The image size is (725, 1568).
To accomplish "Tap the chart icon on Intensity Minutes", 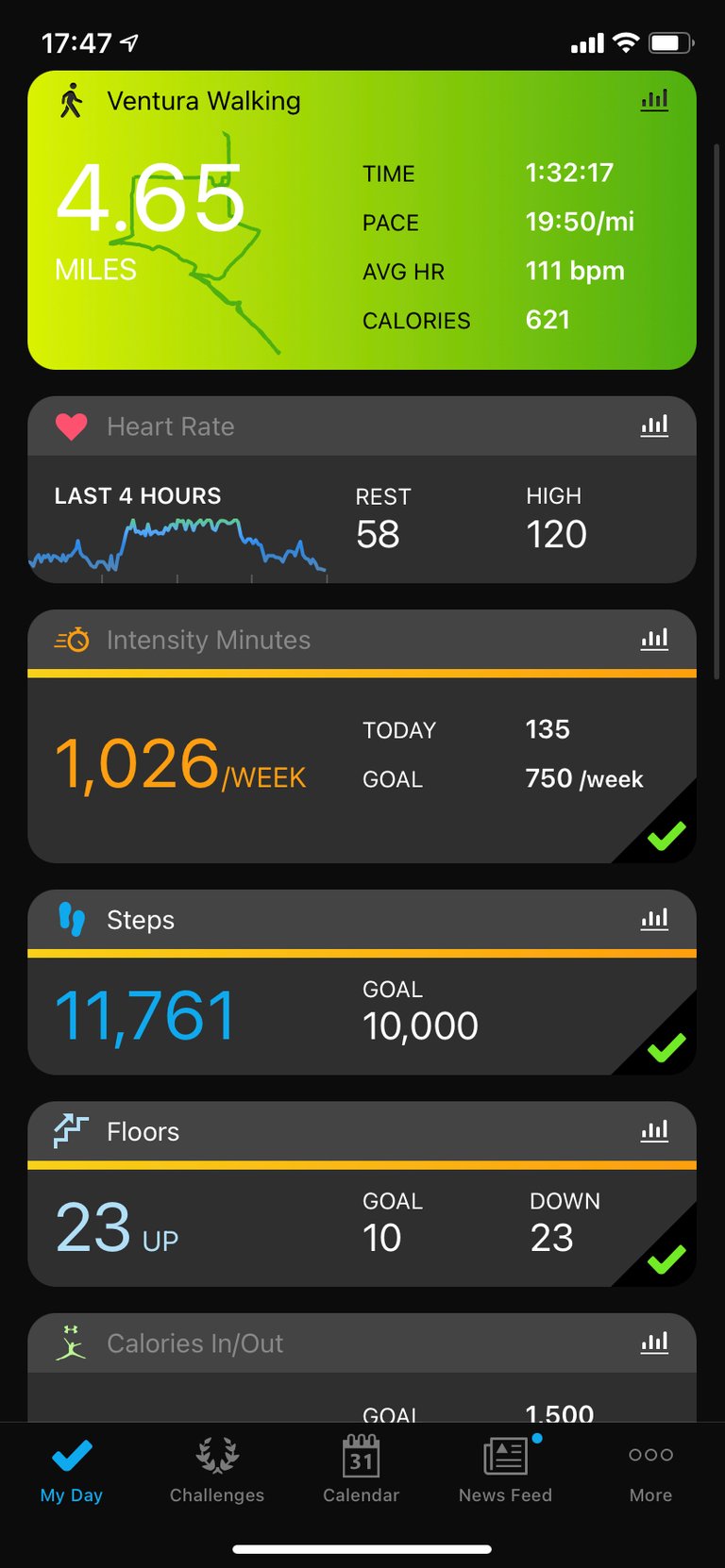I will point(654,640).
